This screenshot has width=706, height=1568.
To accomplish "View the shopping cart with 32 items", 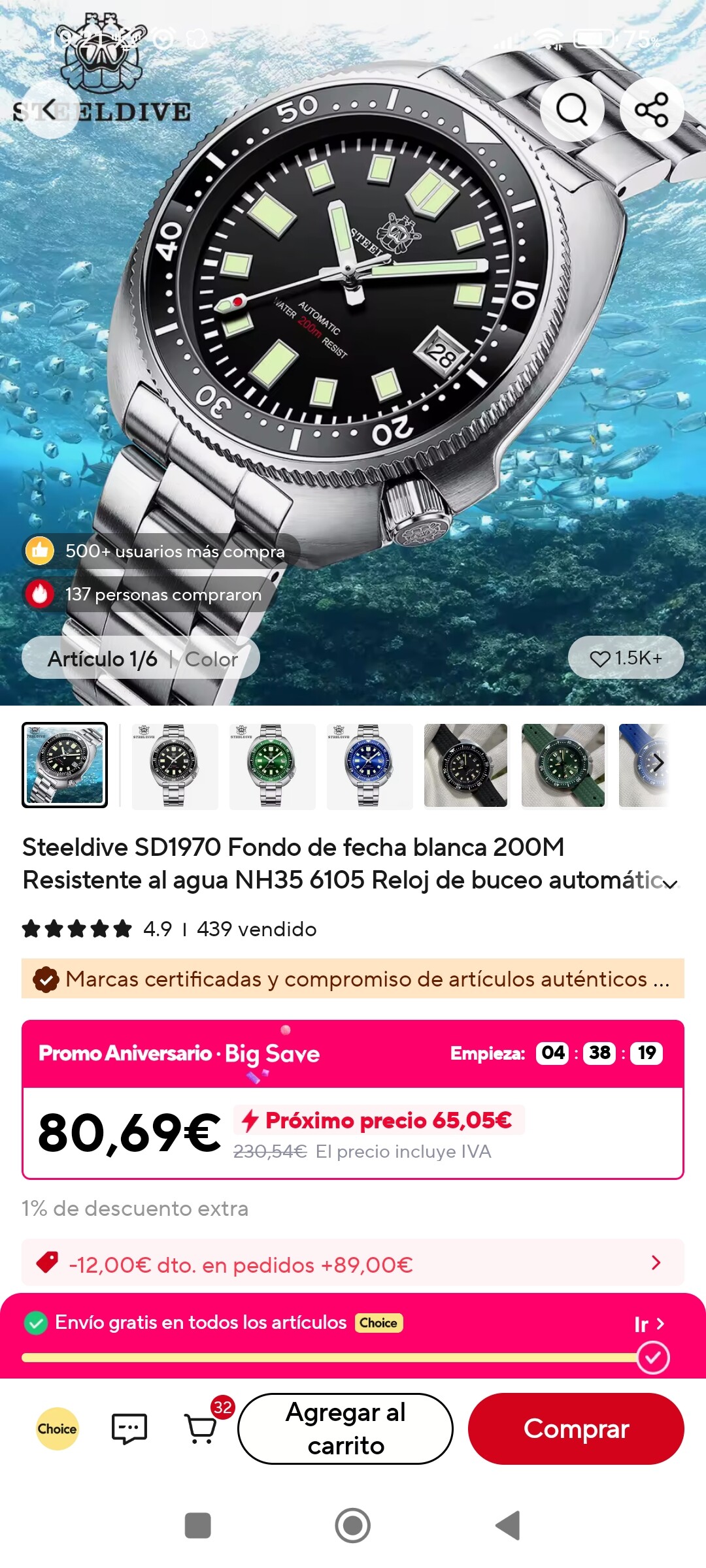I will (x=201, y=1429).
